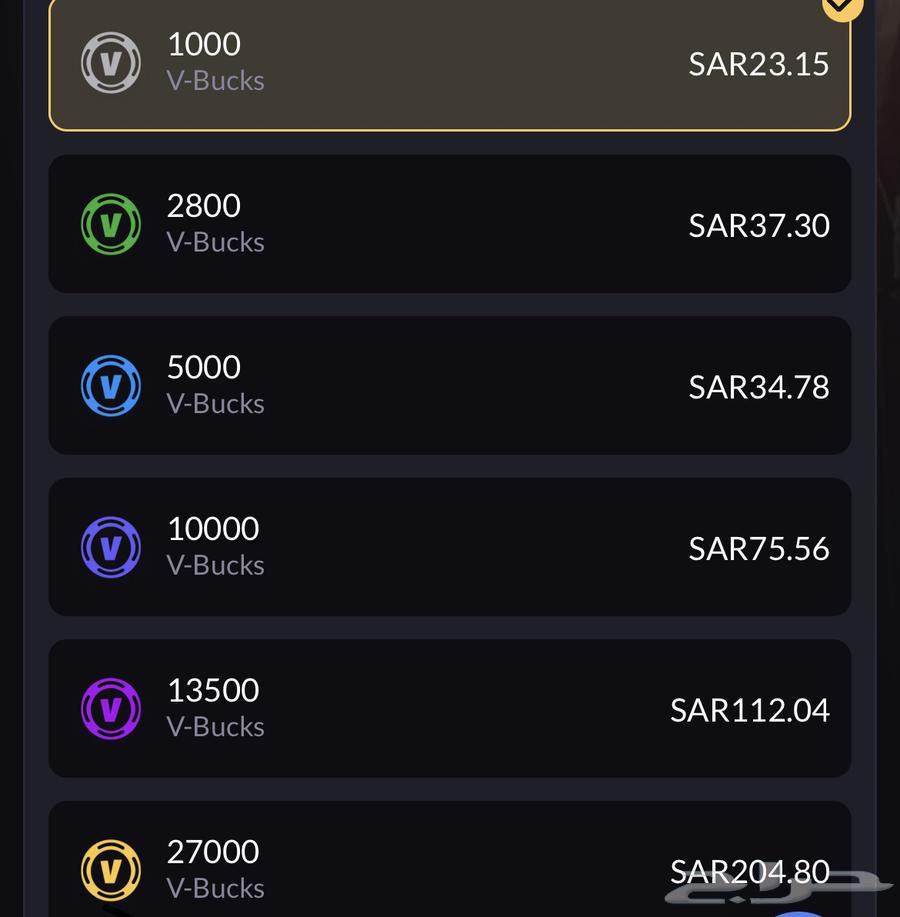Select the 10000 V-Bucks option row

click(x=450, y=547)
